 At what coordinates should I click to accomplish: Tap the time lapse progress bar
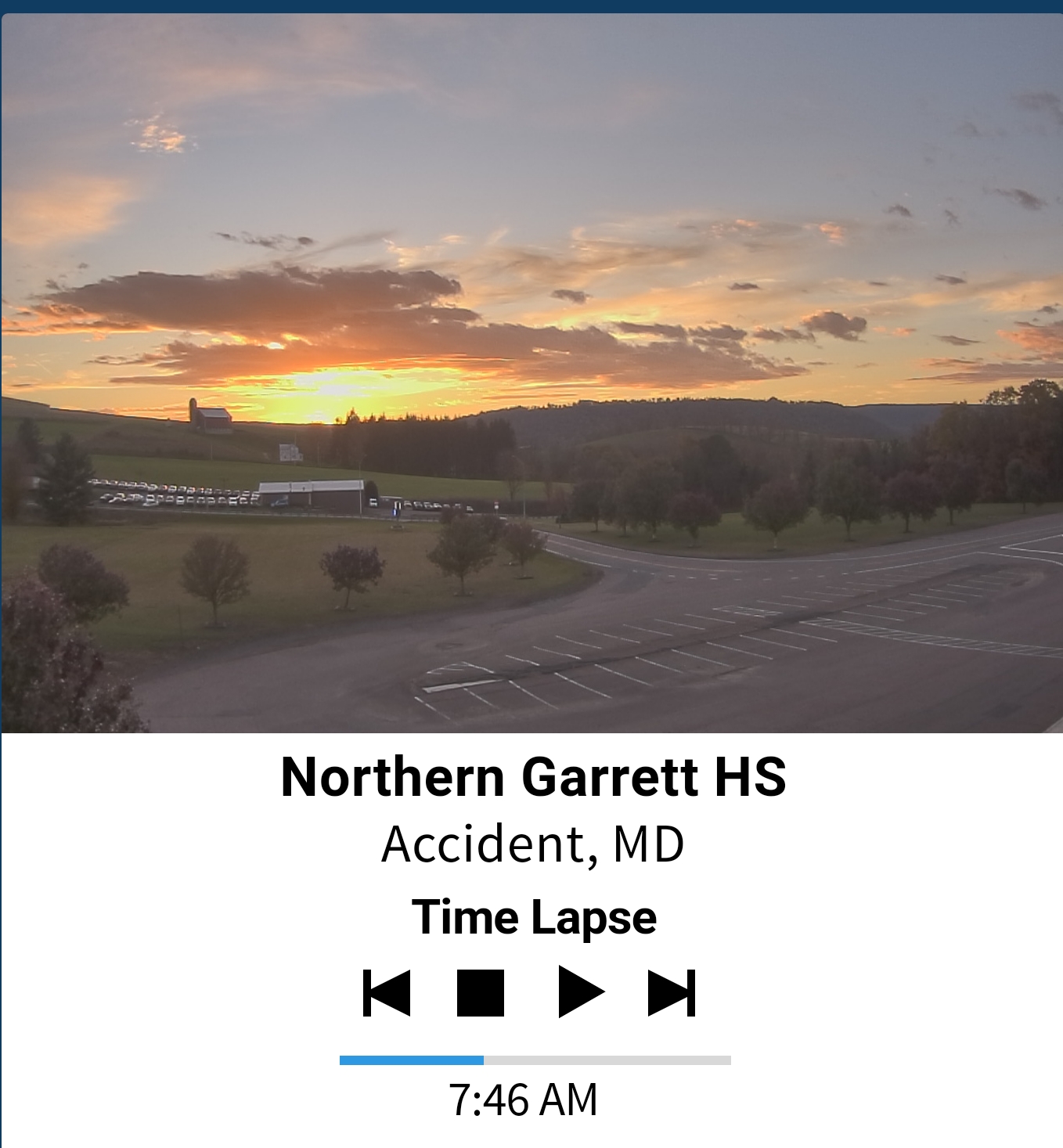pyautogui.click(x=535, y=1060)
